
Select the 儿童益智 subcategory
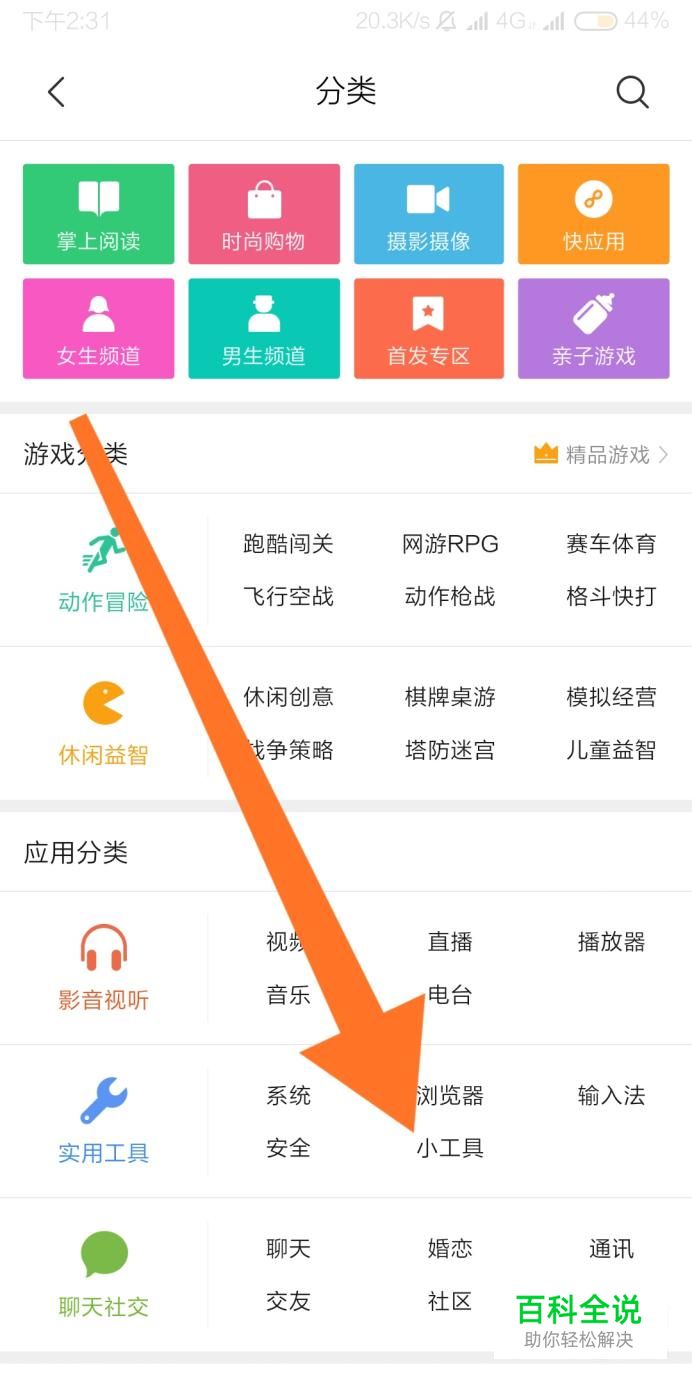(x=611, y=750)
